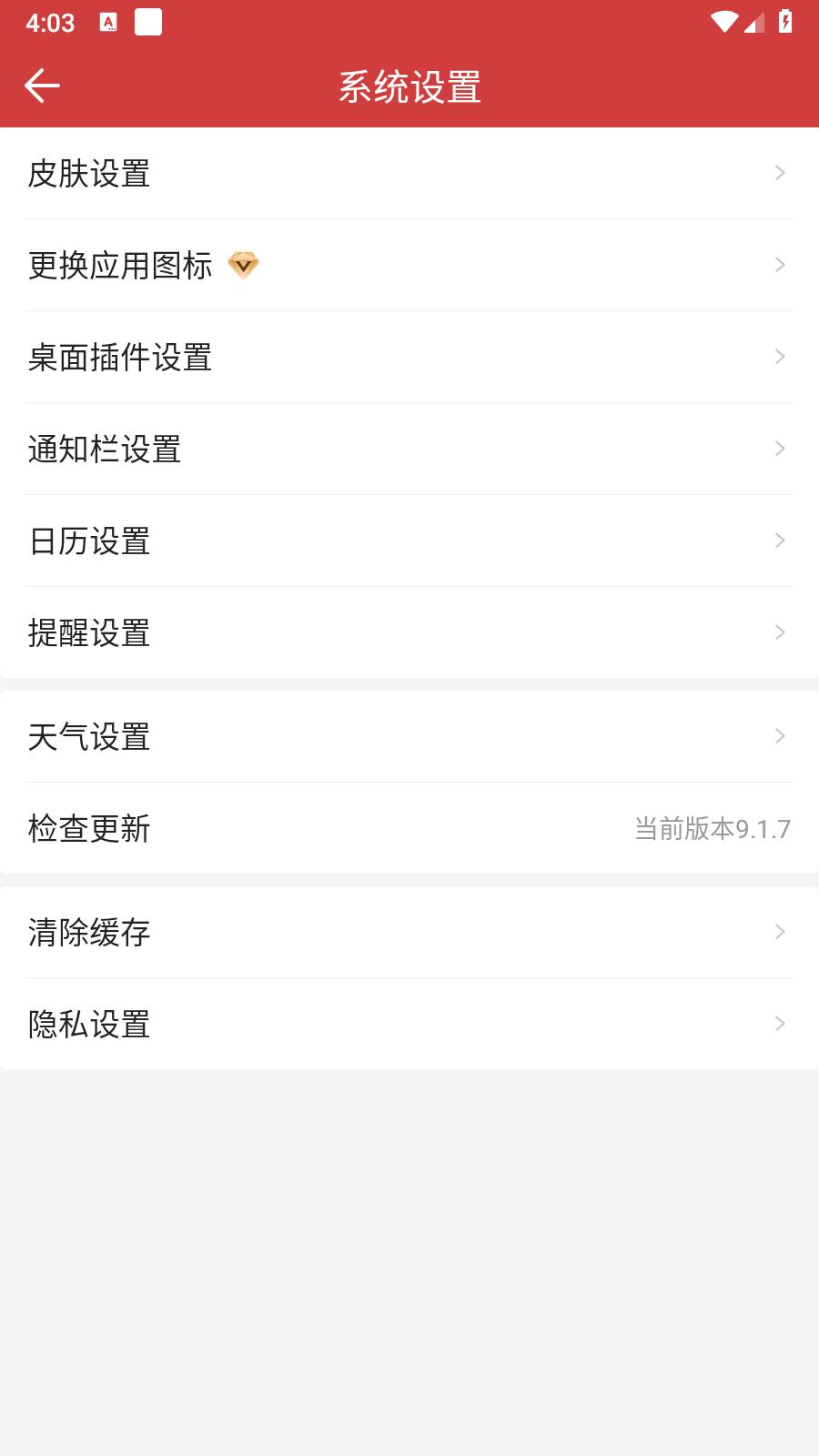Tap the cellular signal icon in status bar
This screenshot has height=1456, width=819.
point(753,24)
